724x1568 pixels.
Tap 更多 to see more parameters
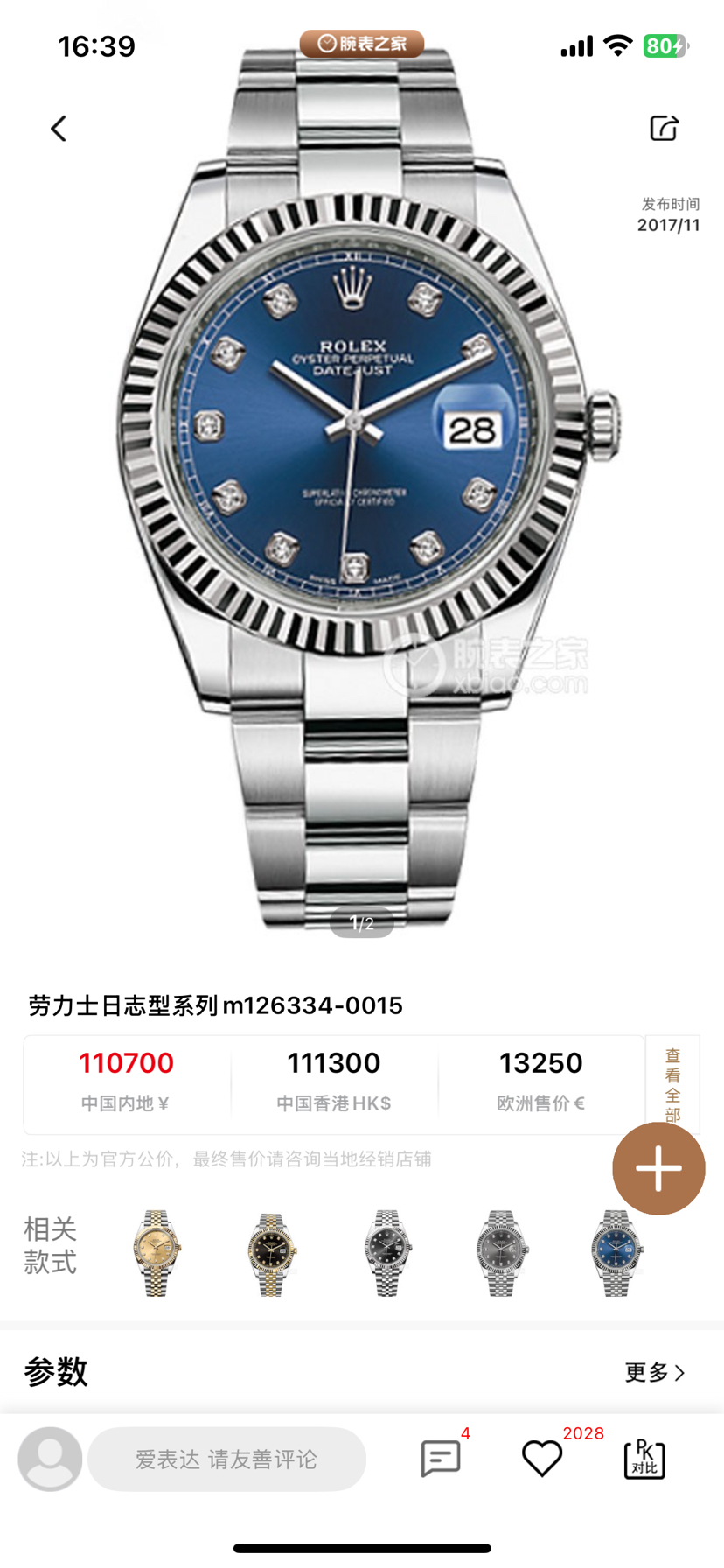coord(654,1372)
